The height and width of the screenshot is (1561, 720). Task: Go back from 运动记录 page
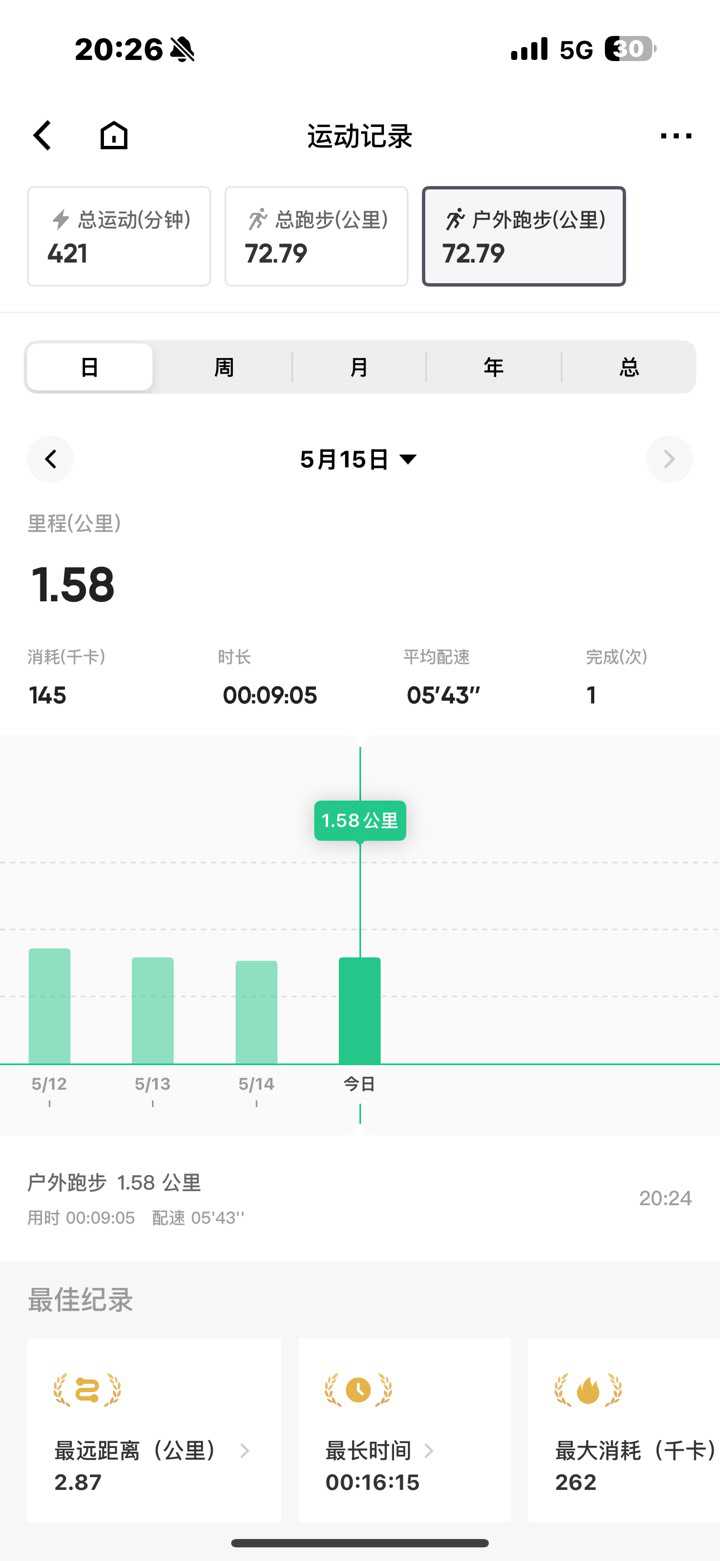pyautogui.click(x=42, y=136)
